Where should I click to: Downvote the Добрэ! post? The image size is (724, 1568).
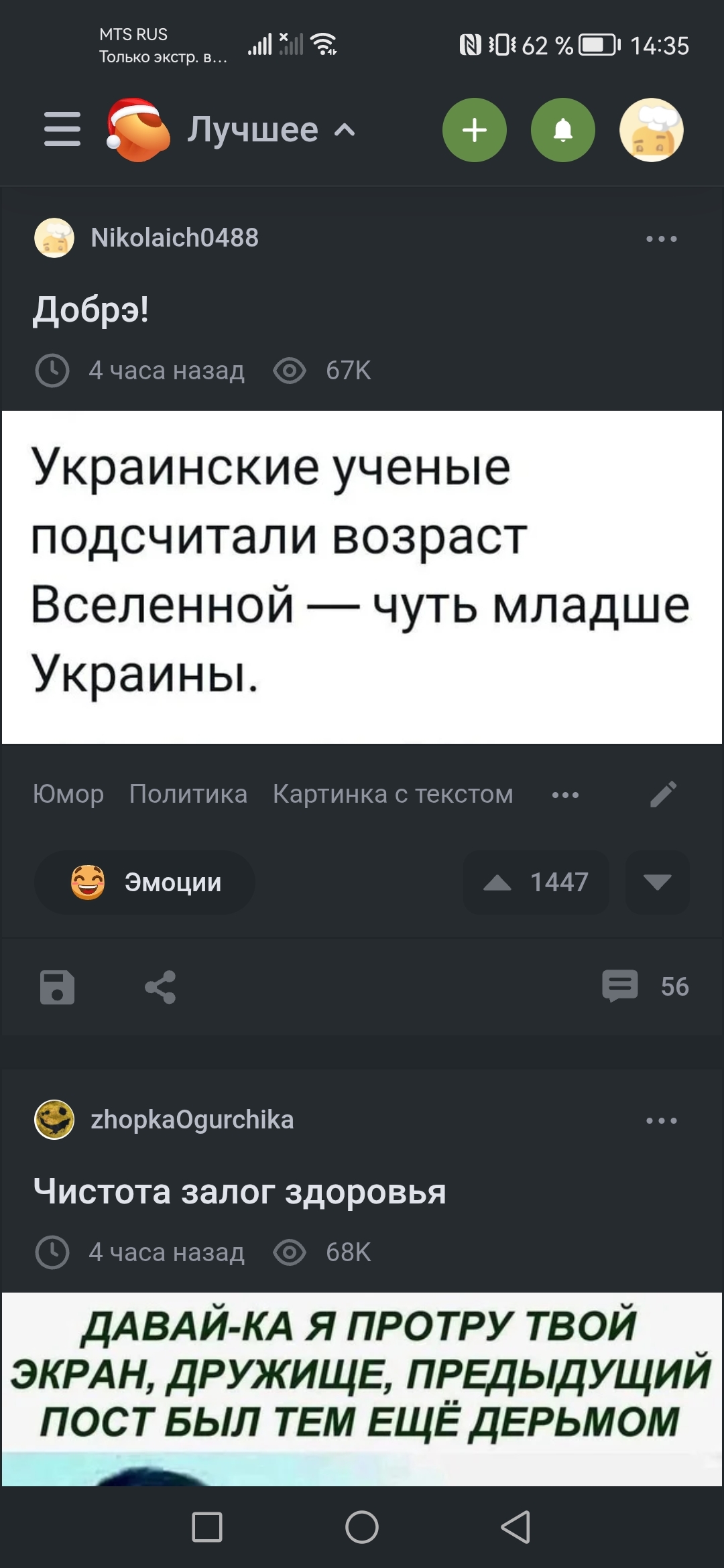coord(657,883)
